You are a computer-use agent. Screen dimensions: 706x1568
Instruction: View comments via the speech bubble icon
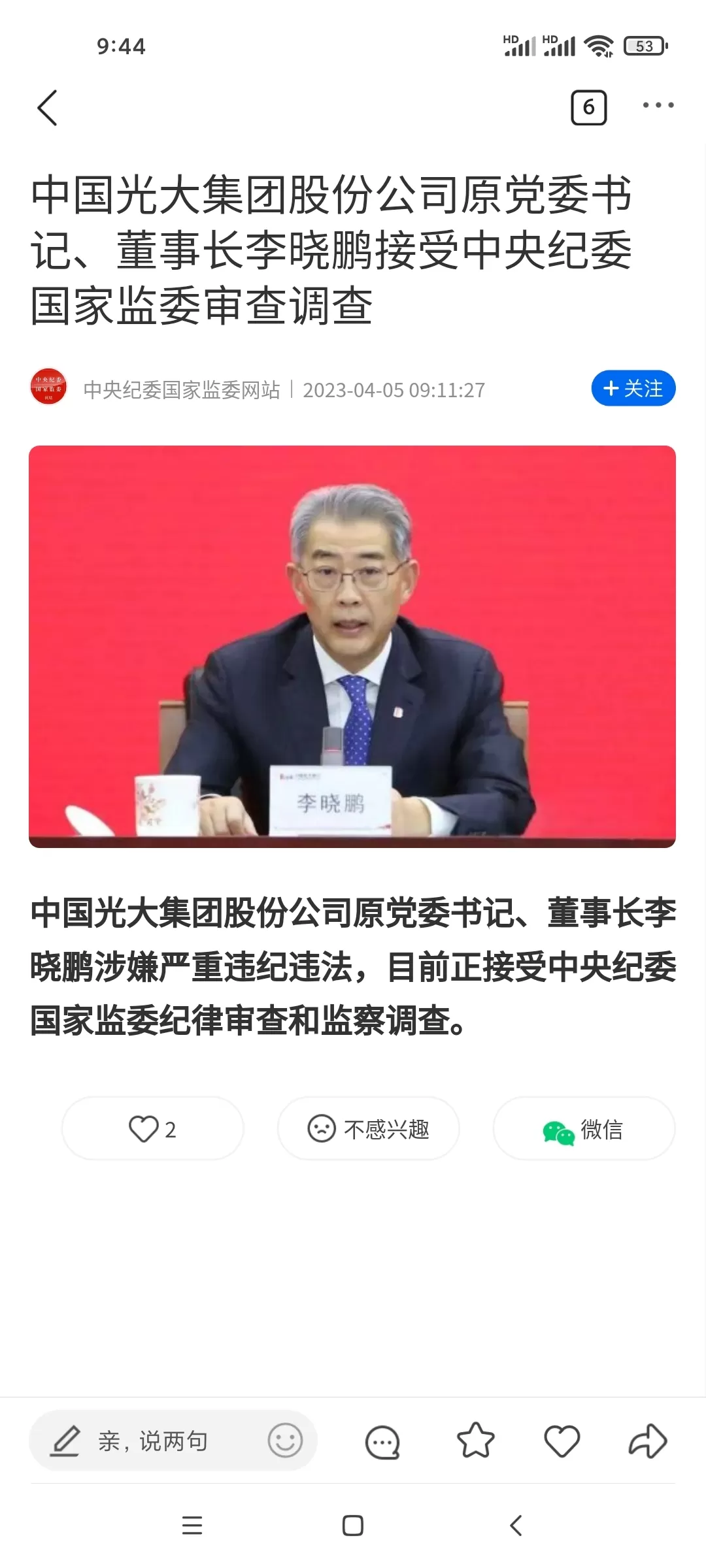coord(382,1442)
